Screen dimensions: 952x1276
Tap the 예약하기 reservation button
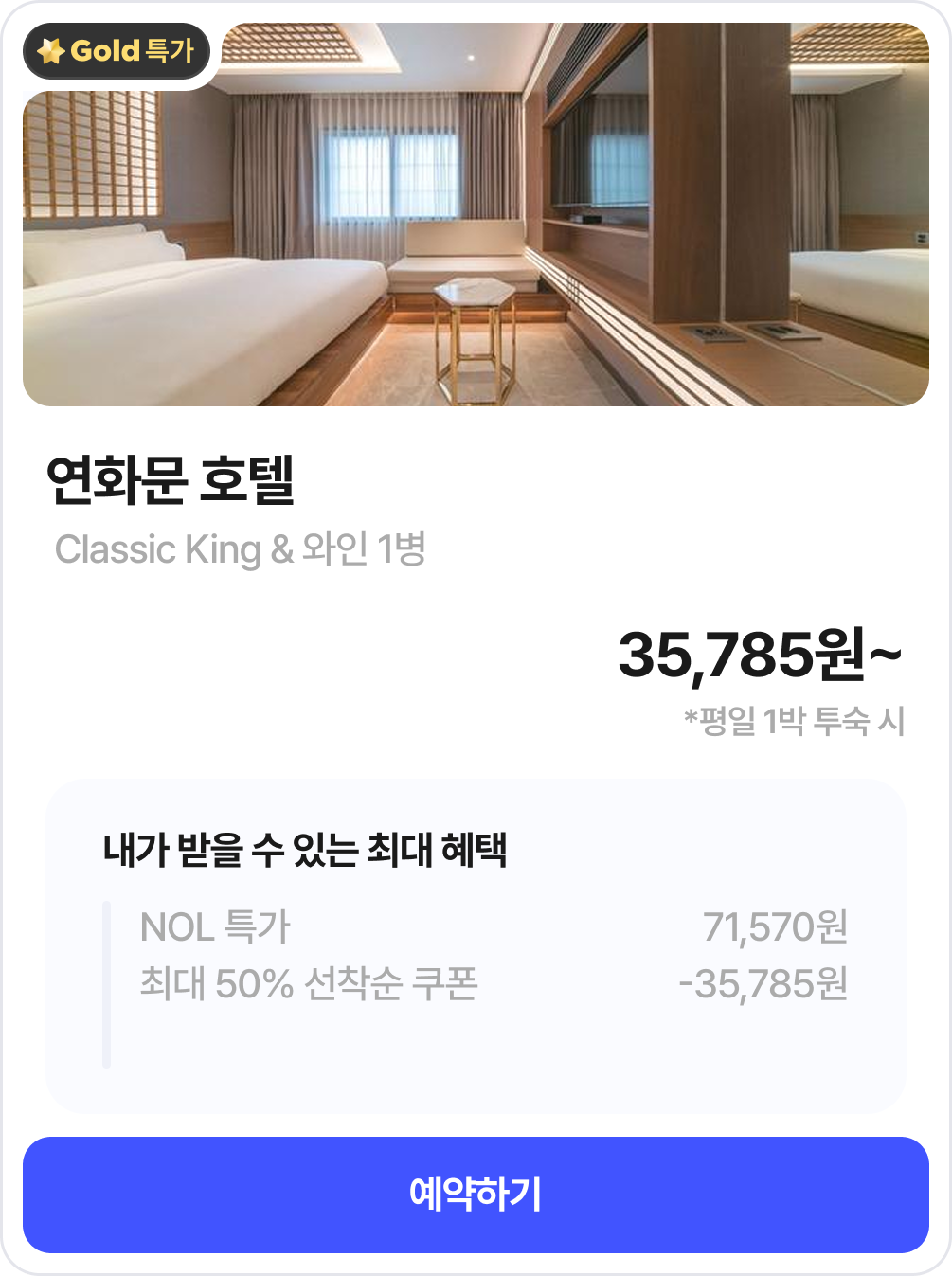(476, 1194)
